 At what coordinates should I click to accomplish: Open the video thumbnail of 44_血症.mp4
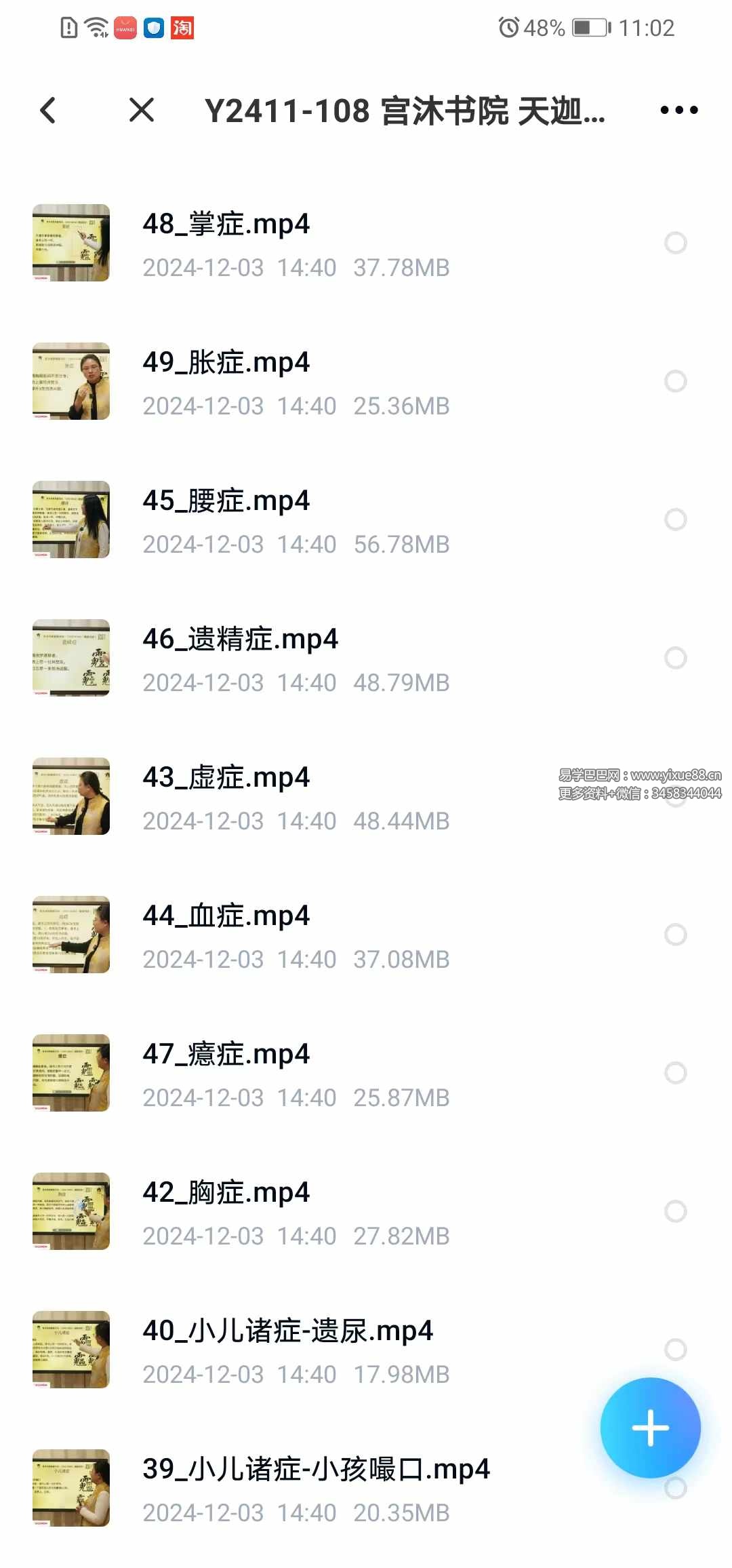click(71, 935)
